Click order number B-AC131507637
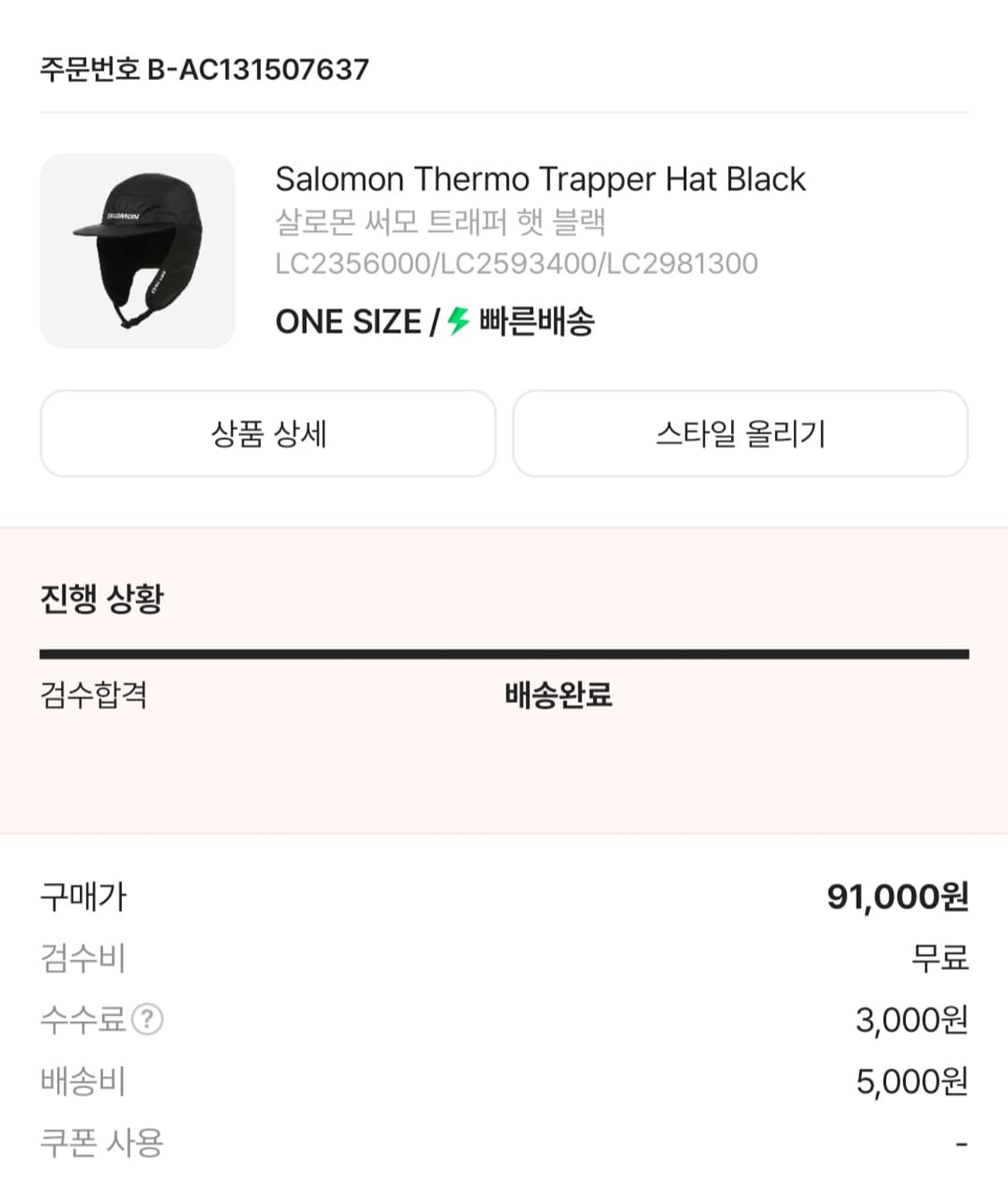The image size is (1008, 1185). click(203, 65)
